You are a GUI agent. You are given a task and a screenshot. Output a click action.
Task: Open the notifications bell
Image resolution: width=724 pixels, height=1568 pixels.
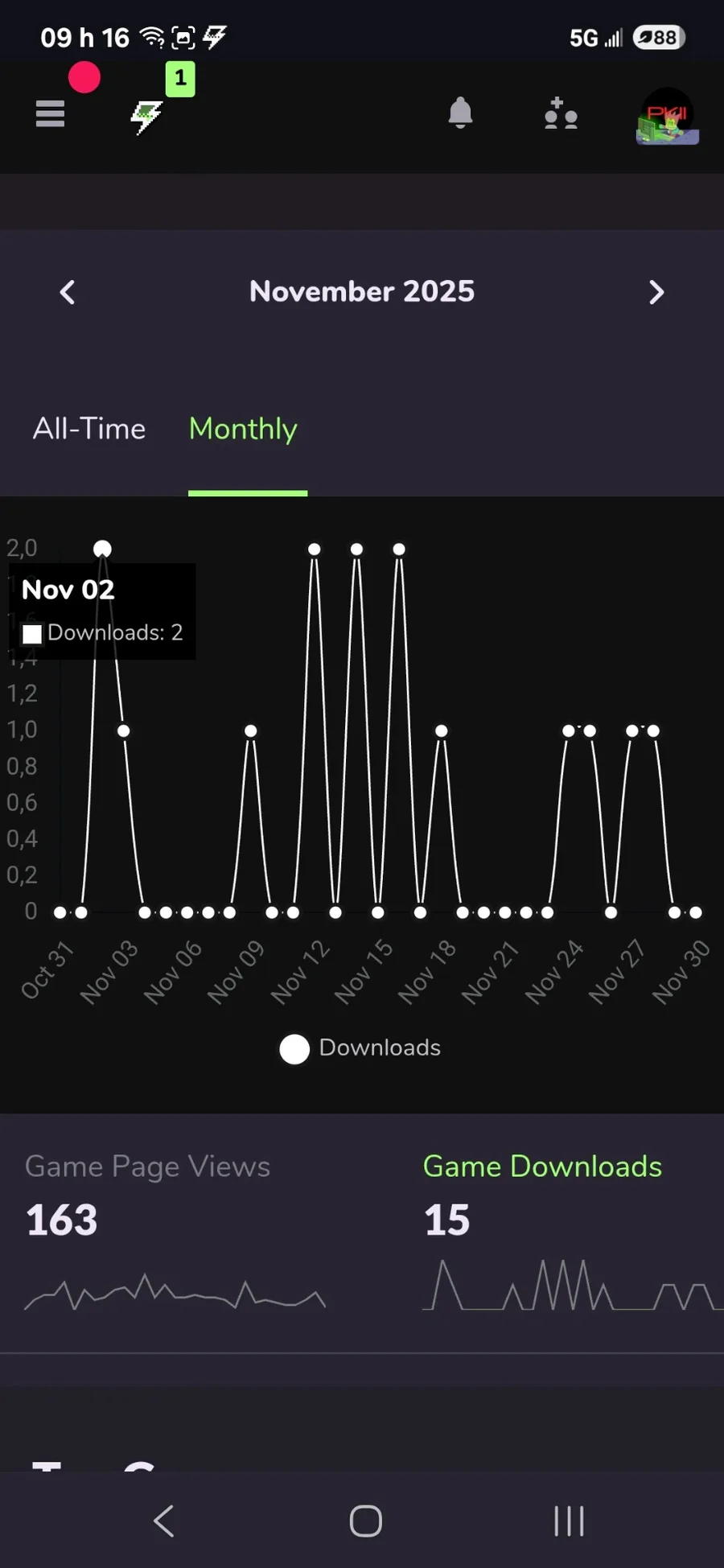(x=460, y=113)
